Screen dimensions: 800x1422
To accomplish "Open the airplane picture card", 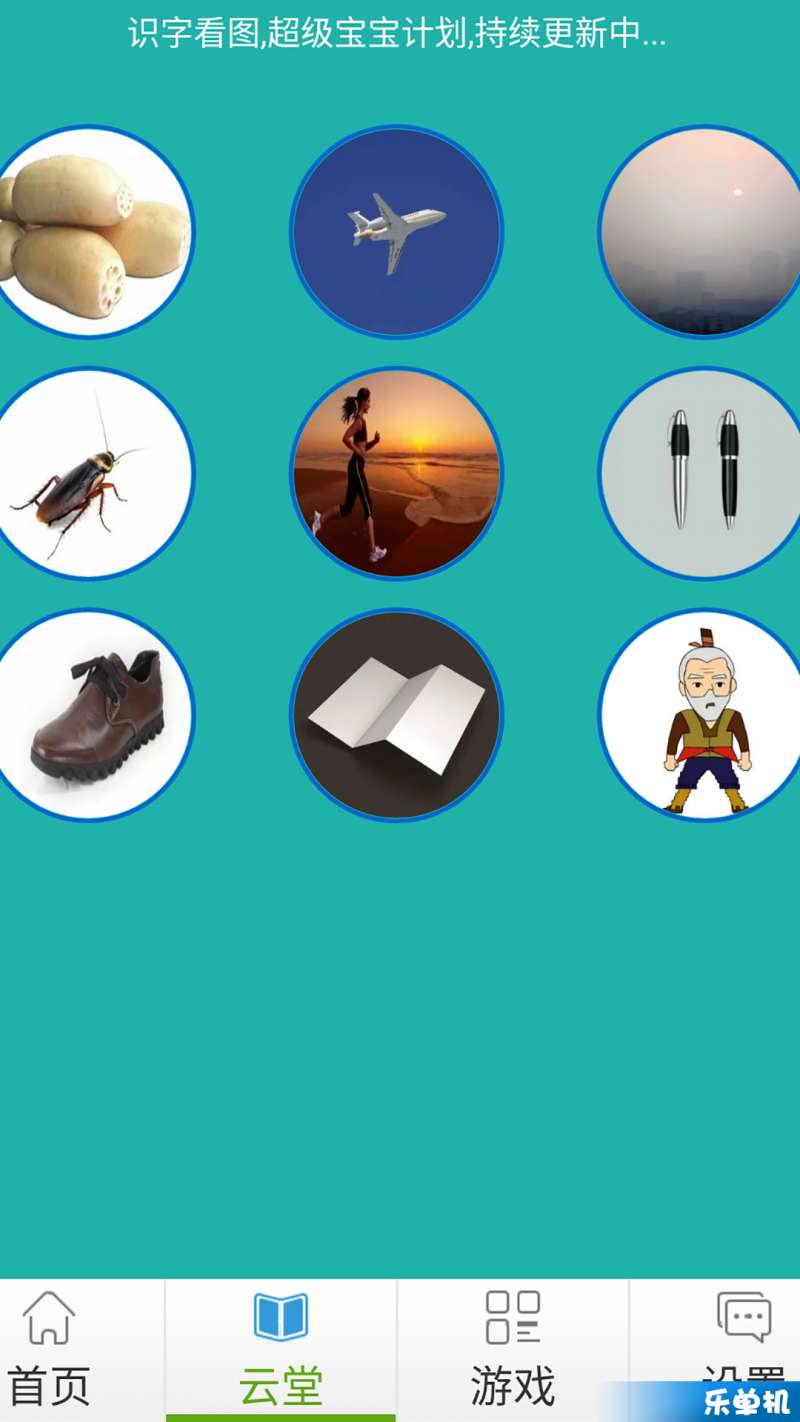I will [x=396, y=232].
